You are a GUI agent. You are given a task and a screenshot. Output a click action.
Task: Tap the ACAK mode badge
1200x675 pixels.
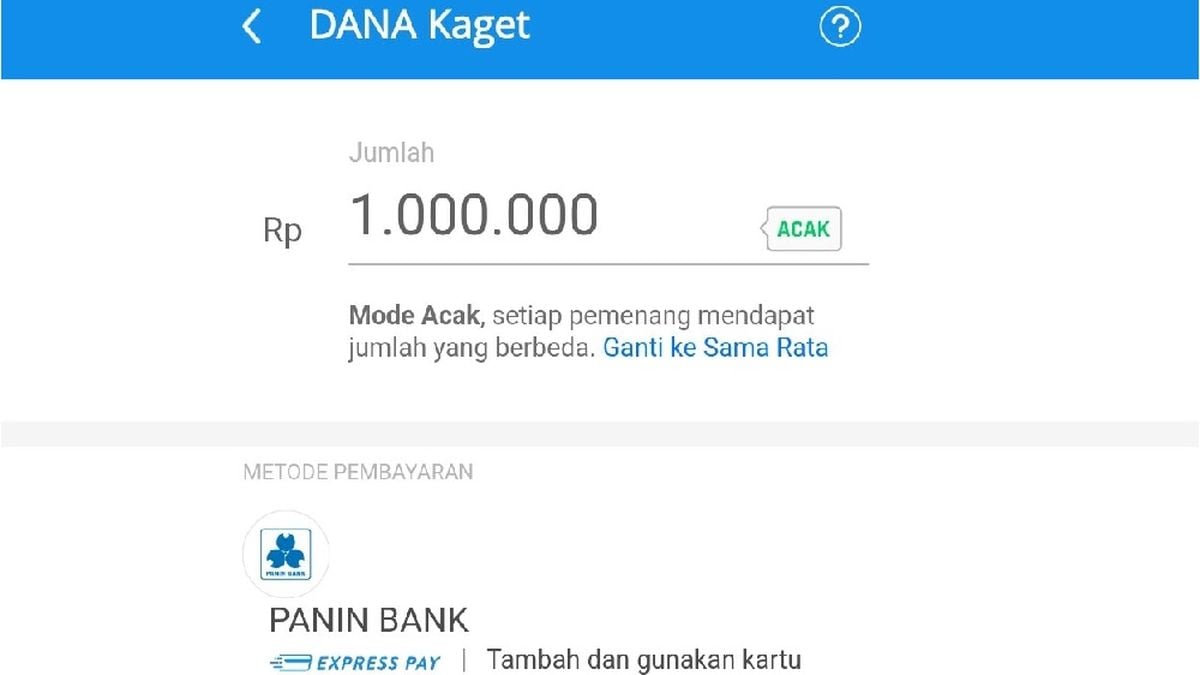coord(803,229)
